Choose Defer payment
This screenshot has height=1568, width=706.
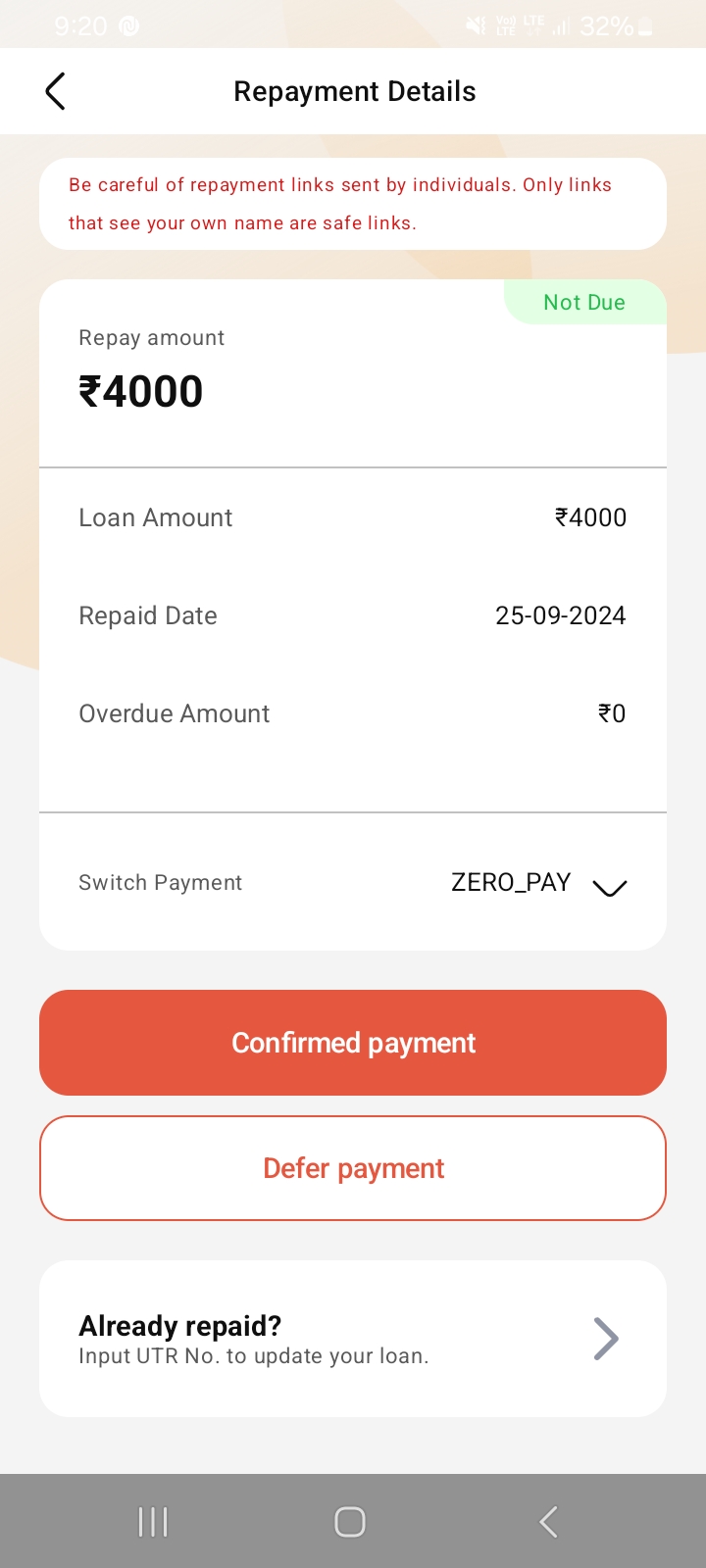(x=353, y=1168)
